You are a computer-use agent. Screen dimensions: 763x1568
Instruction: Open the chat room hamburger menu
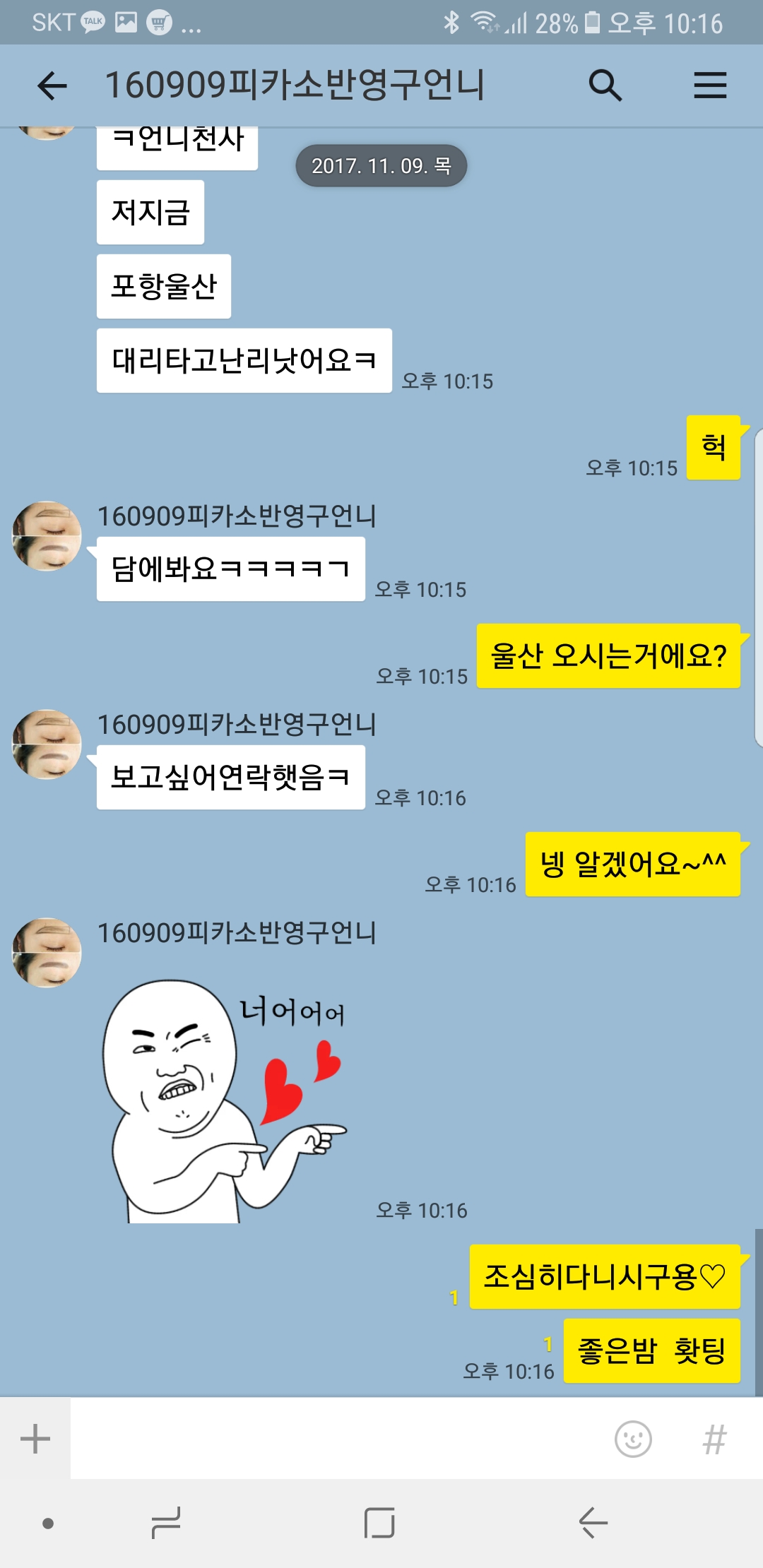tap(709, 86)
